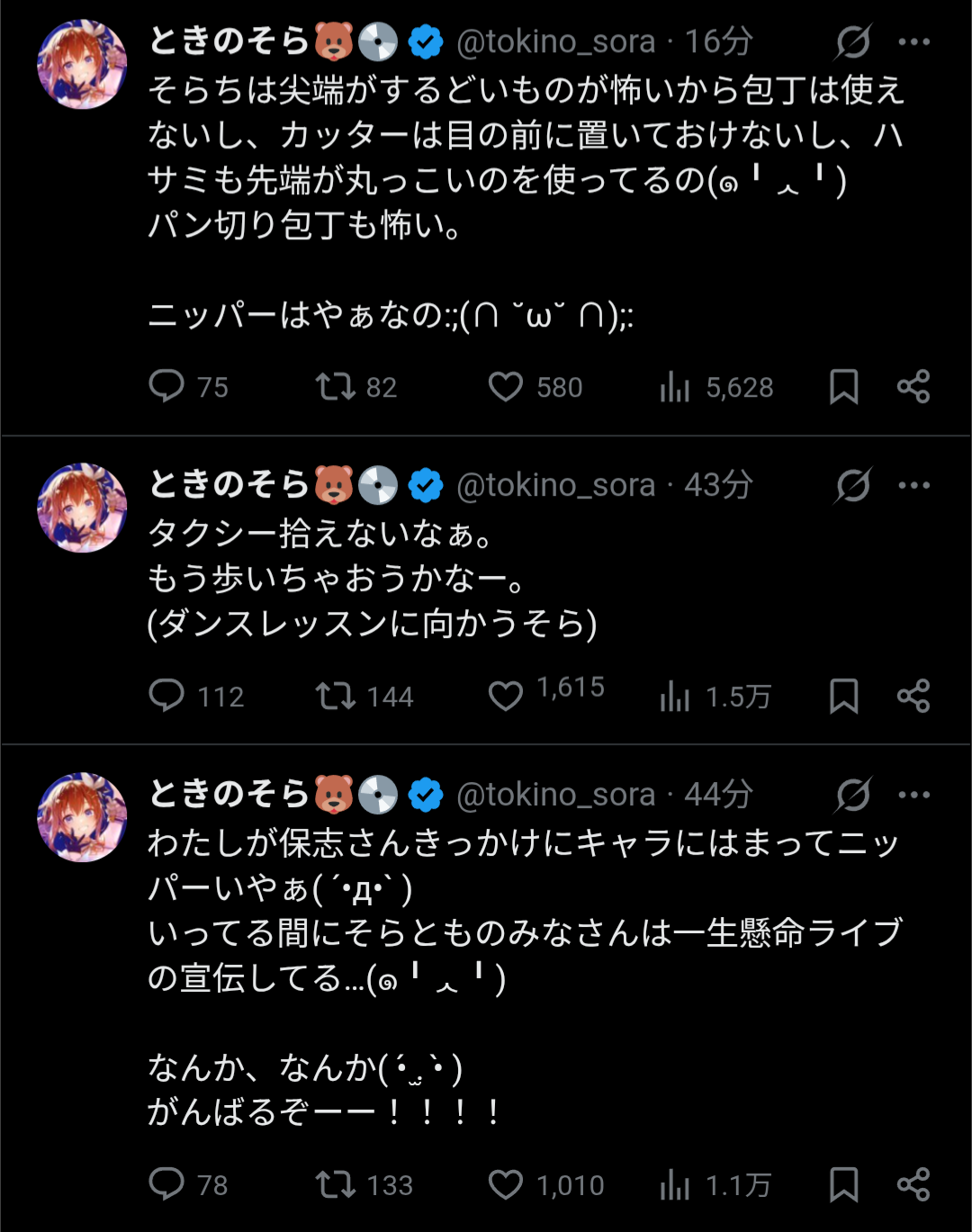Reply to the 44分 post with 78 replies
This screenshot has height=1232, width=972.
[x=166, y=1184]
